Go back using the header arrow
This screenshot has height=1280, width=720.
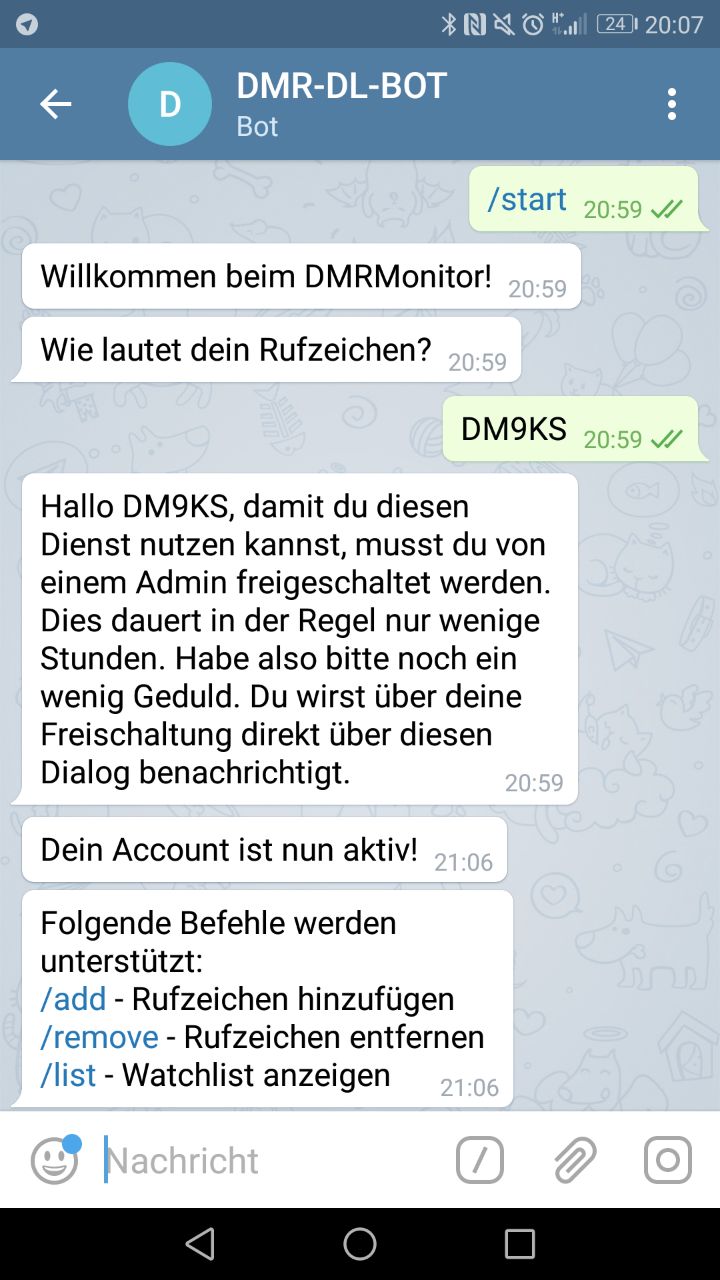tap(55, 104)
